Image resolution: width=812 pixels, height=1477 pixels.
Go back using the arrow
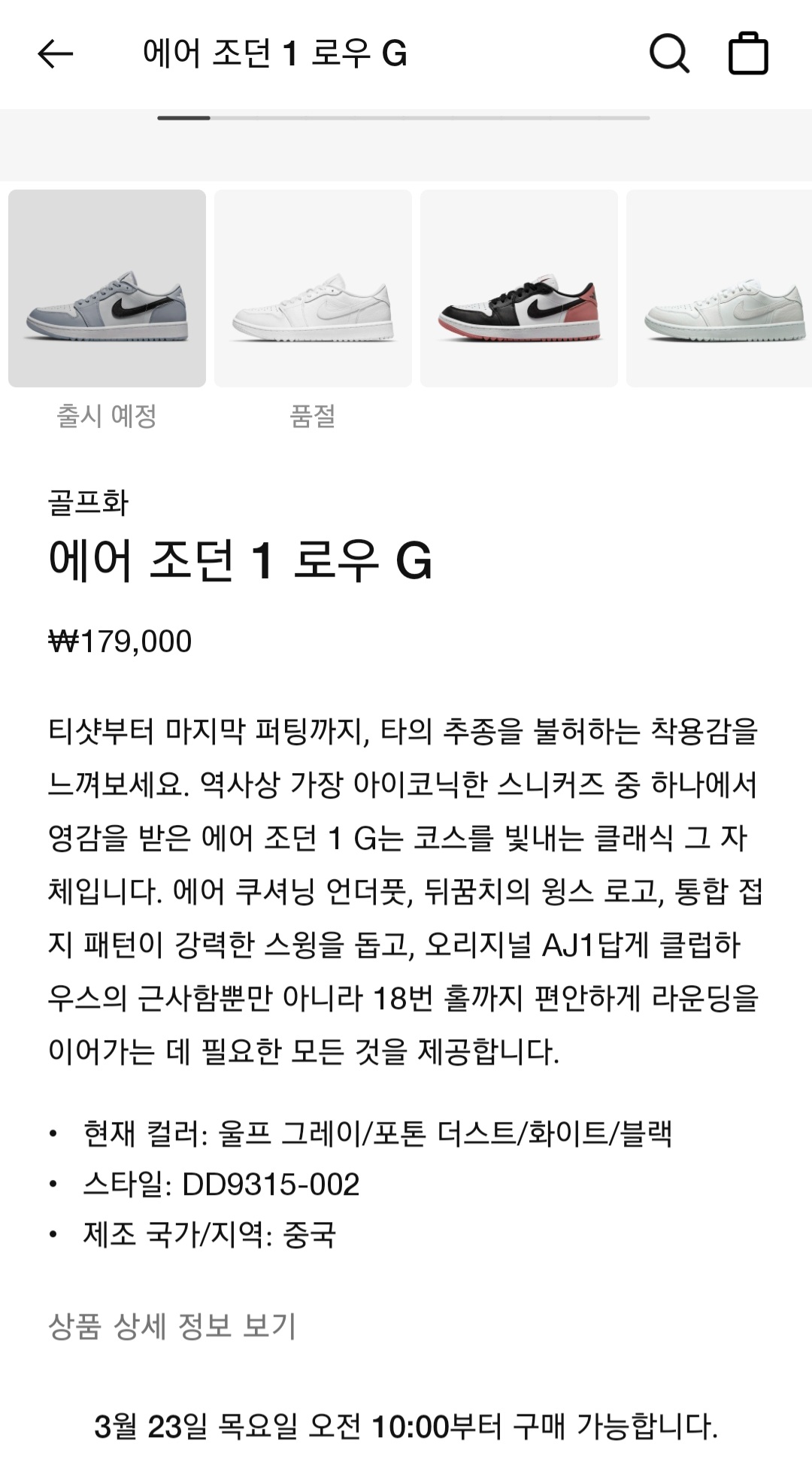(55, 53)
